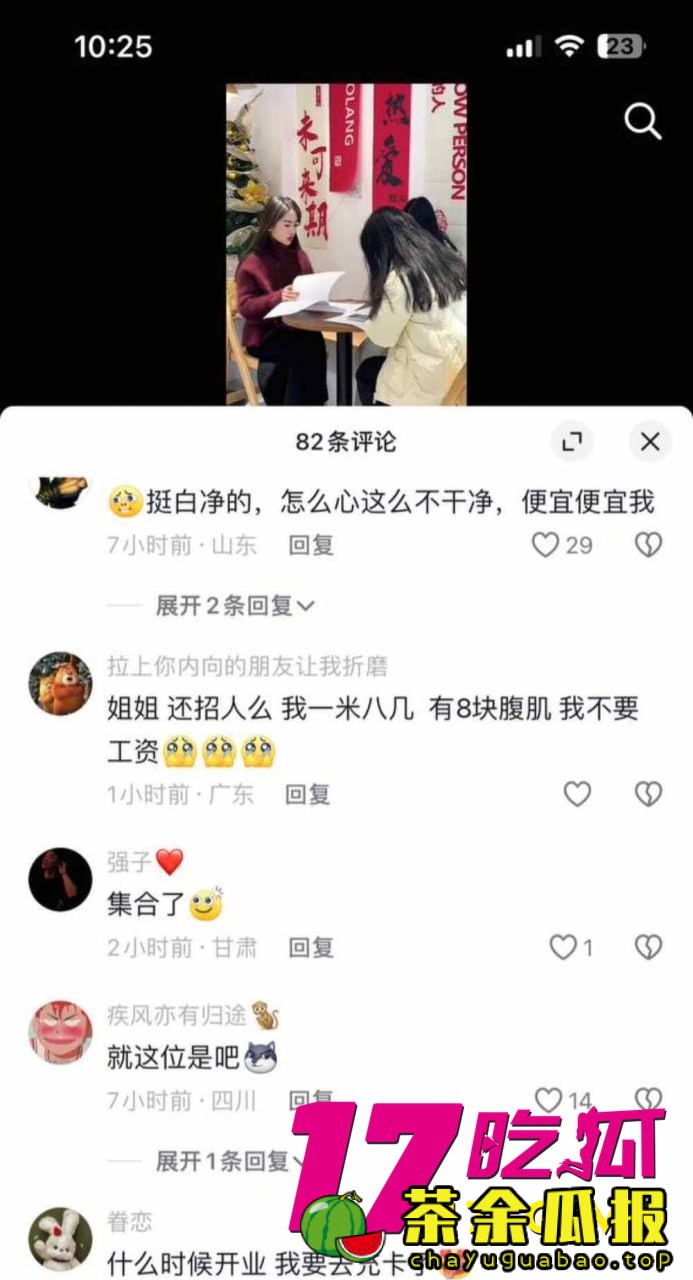Open the video preview above comments
Viewport: 693px width, 1280px height.
346,244
